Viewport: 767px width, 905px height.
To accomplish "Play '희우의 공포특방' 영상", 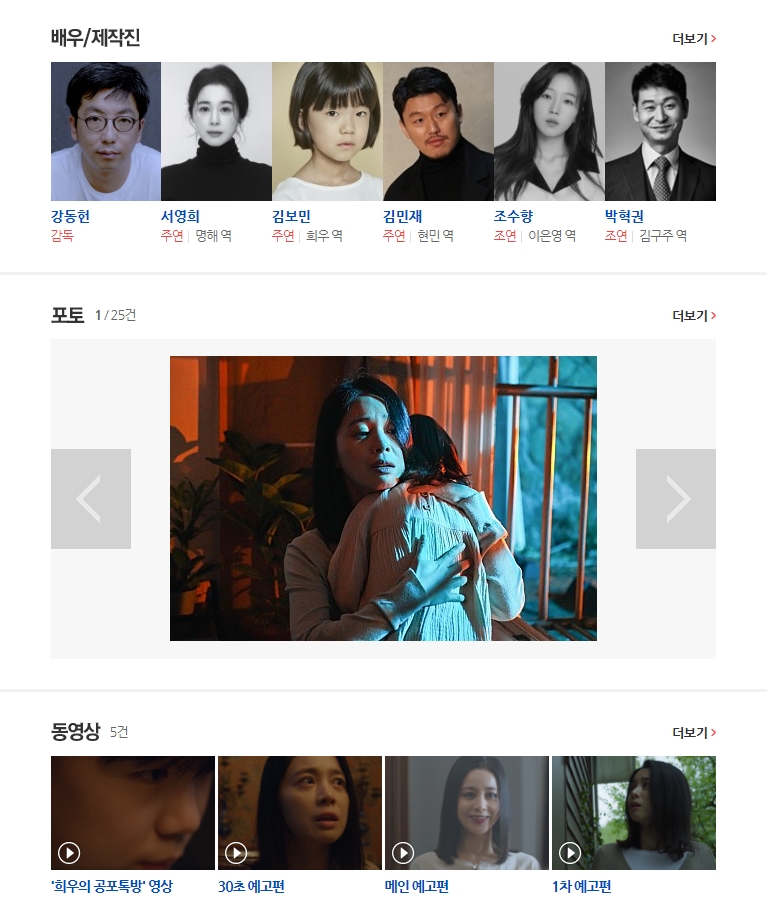I will [132, 813].
